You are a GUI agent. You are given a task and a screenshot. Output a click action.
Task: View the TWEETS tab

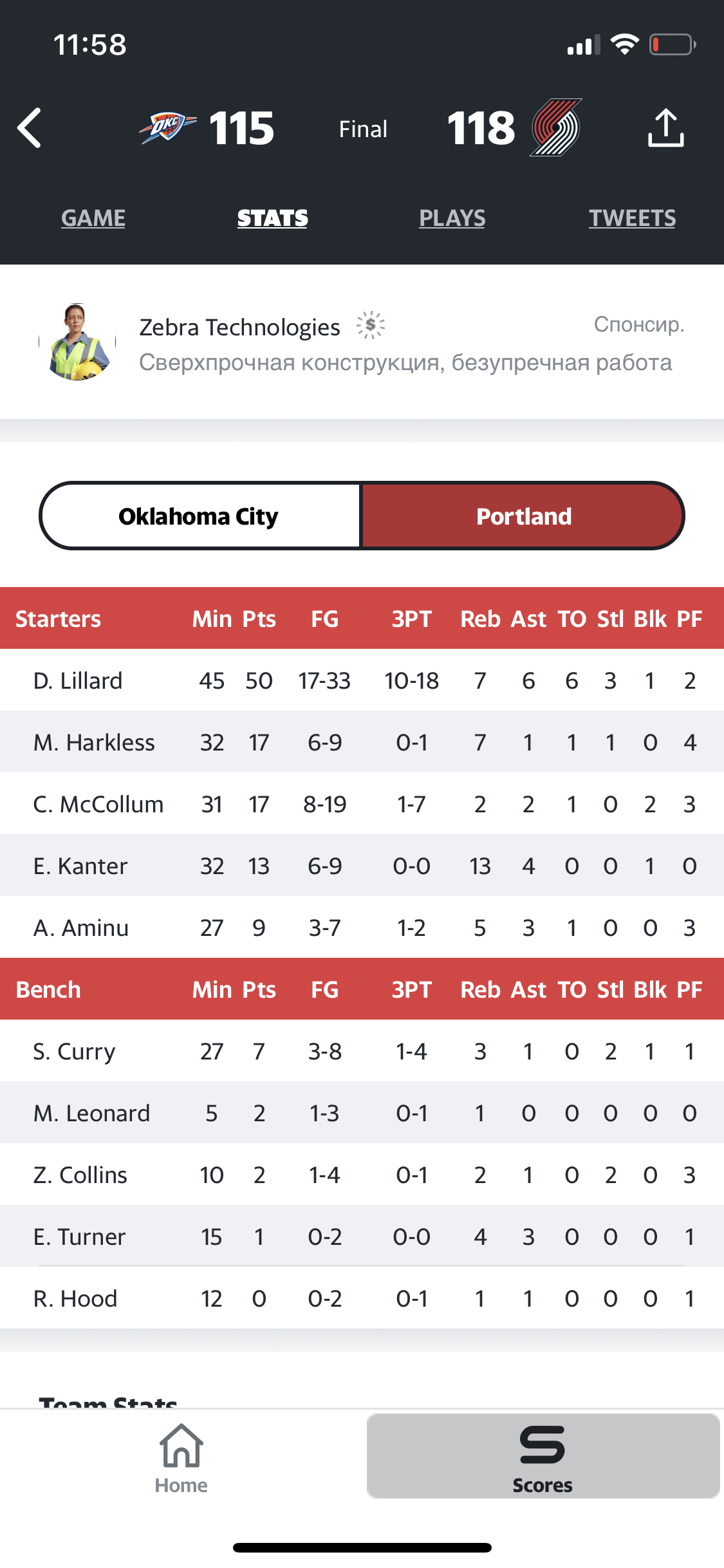633,218
